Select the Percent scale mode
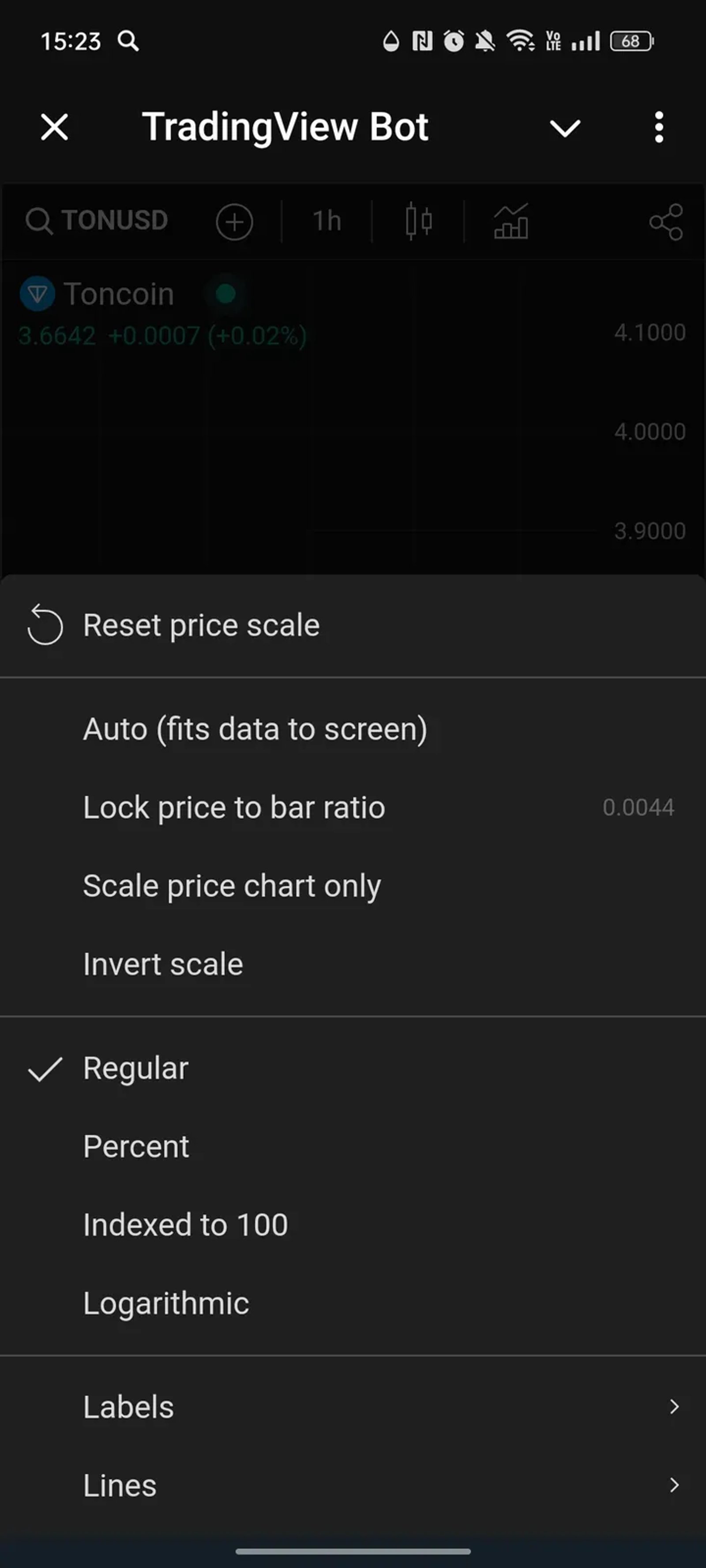 coord(136,1146)
